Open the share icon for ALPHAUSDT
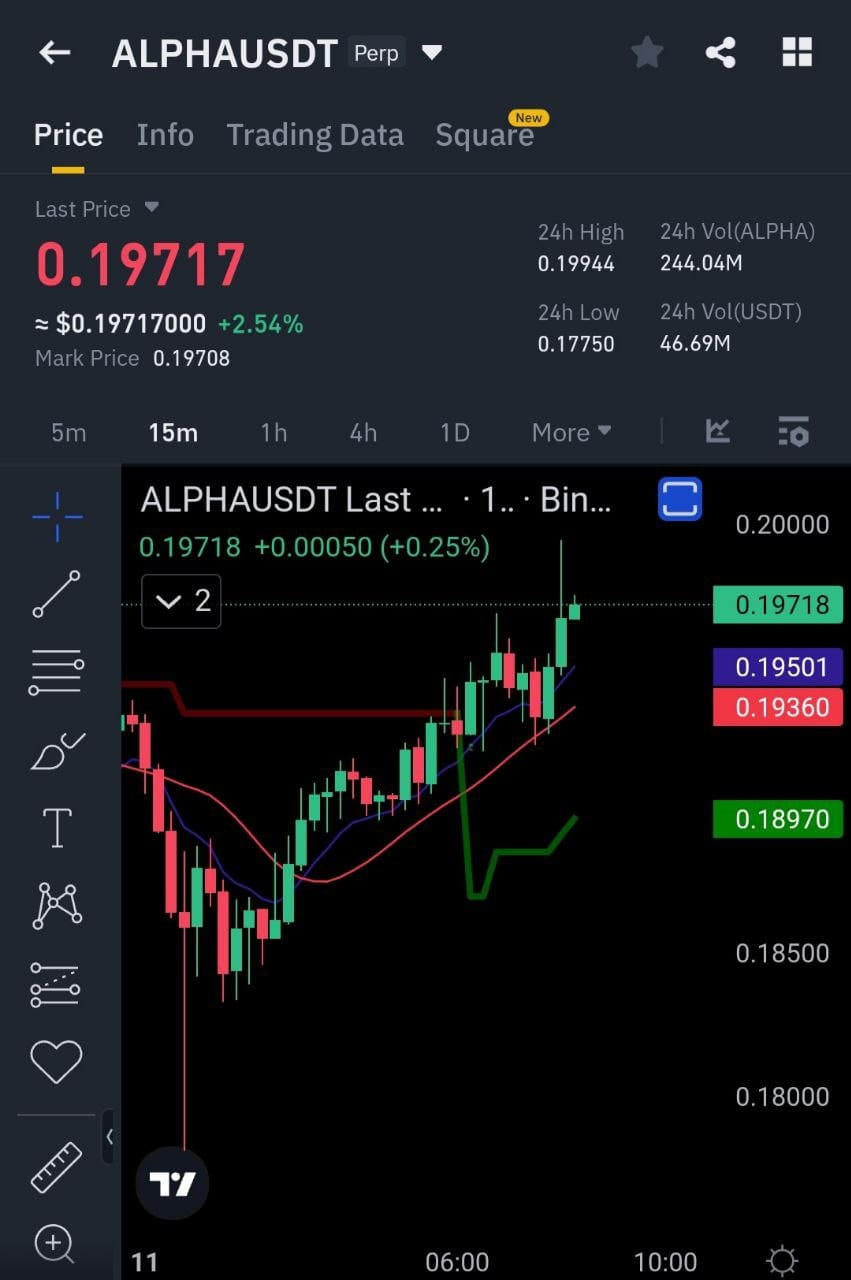Screen dimensions: 851x1280 coord(722,52)
